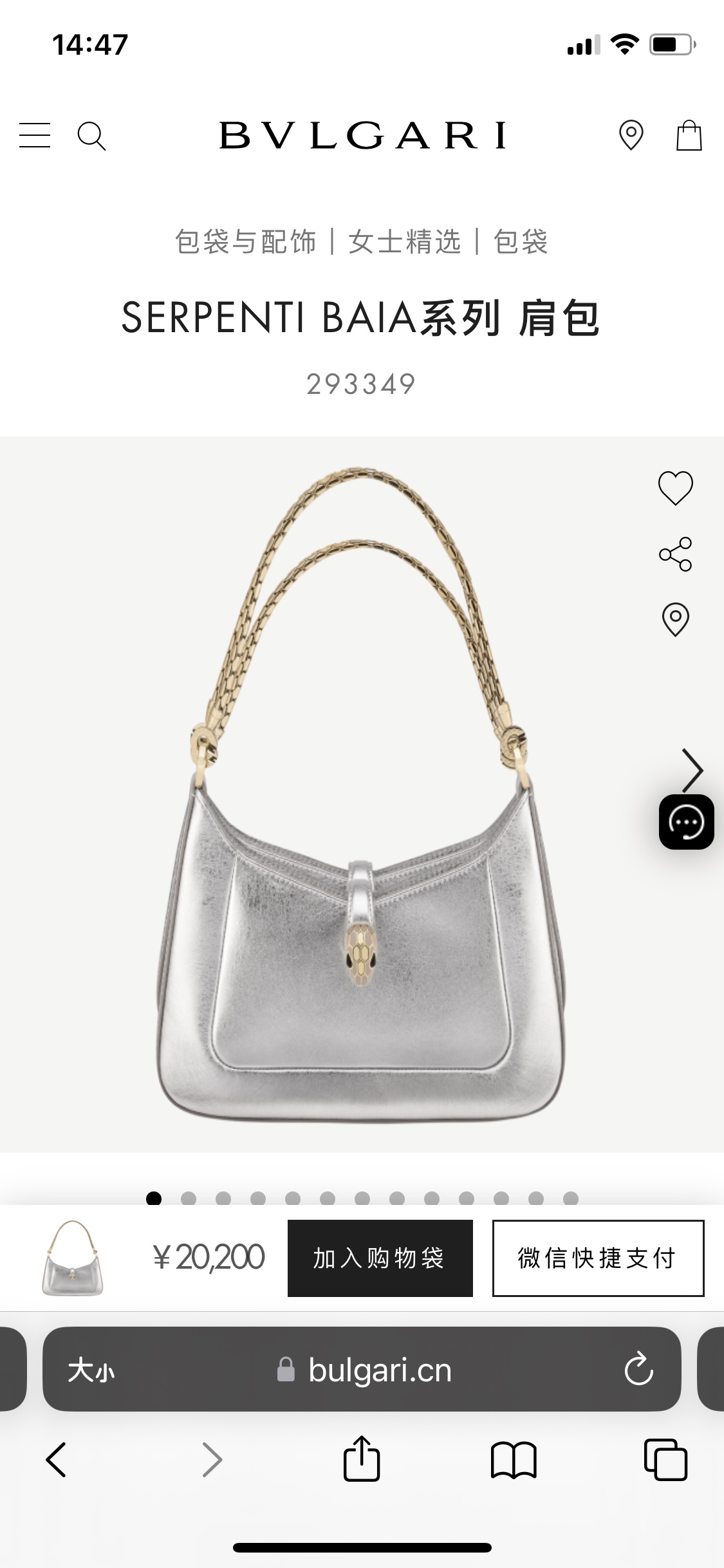Open the 包袋与配饰 breadcrumb

coord(245,242)
